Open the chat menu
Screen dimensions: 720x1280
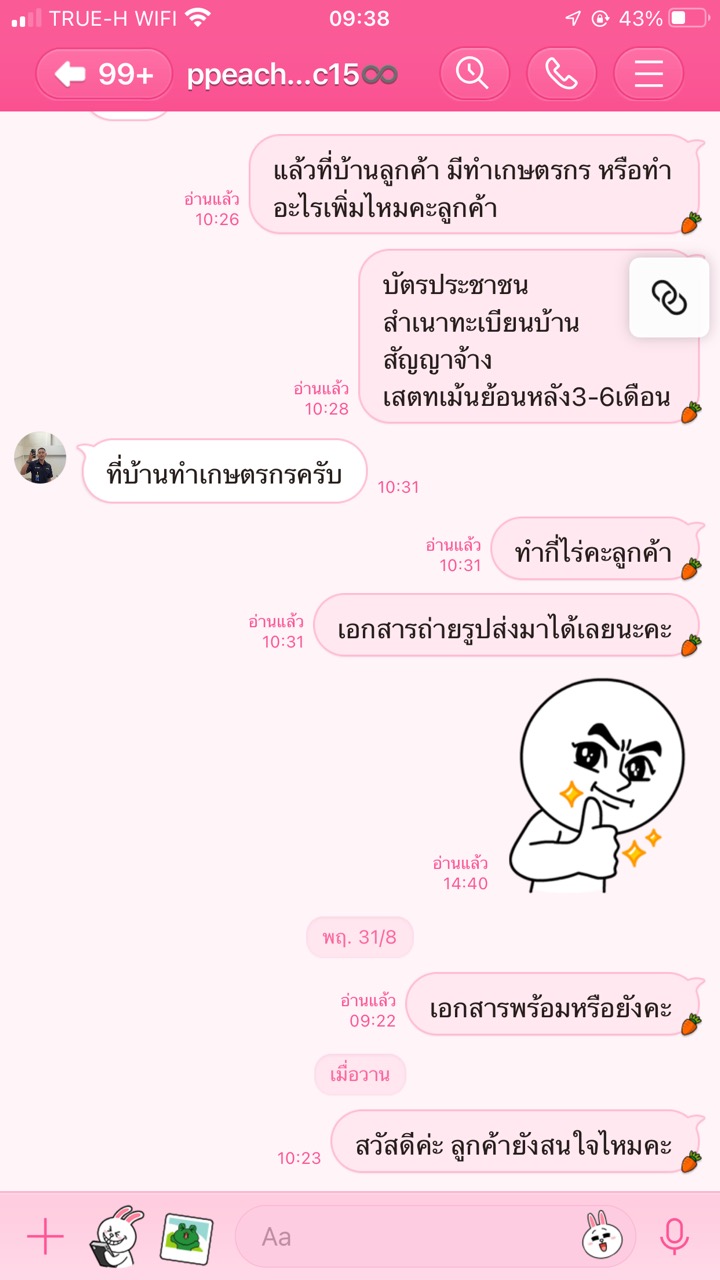point(648,74)
